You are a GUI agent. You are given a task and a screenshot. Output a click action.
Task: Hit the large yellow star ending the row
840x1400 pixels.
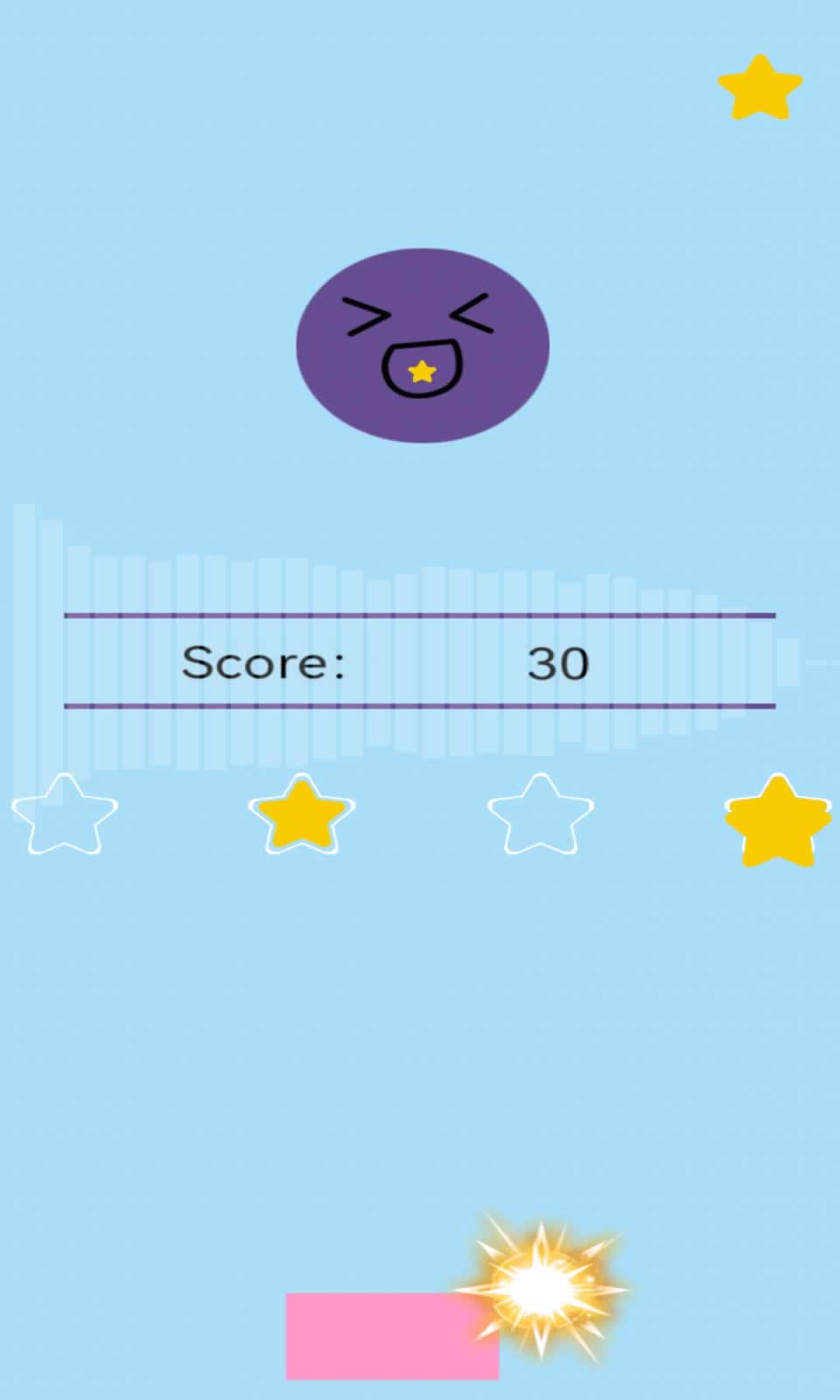pos(778,821)
